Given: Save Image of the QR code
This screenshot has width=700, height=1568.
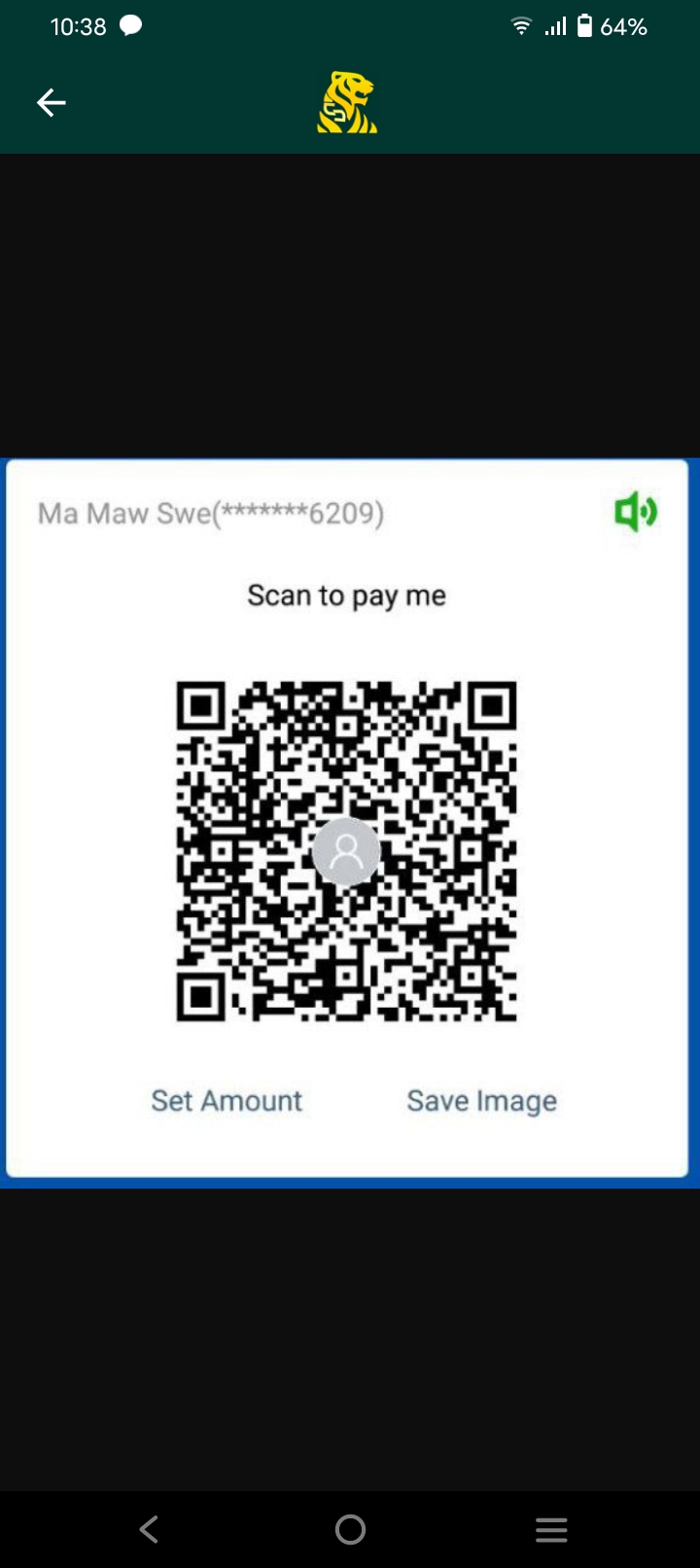Looking at the screenshot, I should click(x=481, y=1100).
